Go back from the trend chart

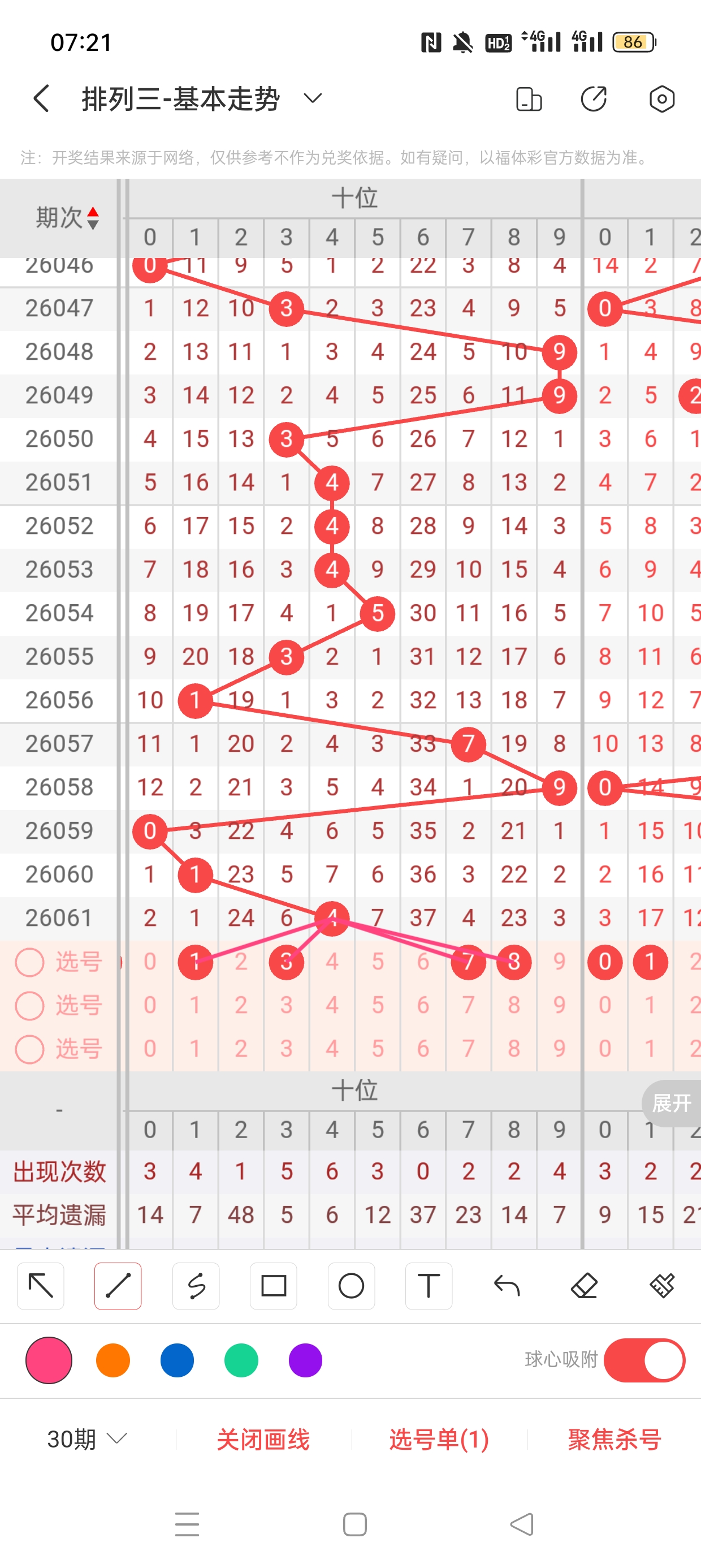(x=41, y=98)
